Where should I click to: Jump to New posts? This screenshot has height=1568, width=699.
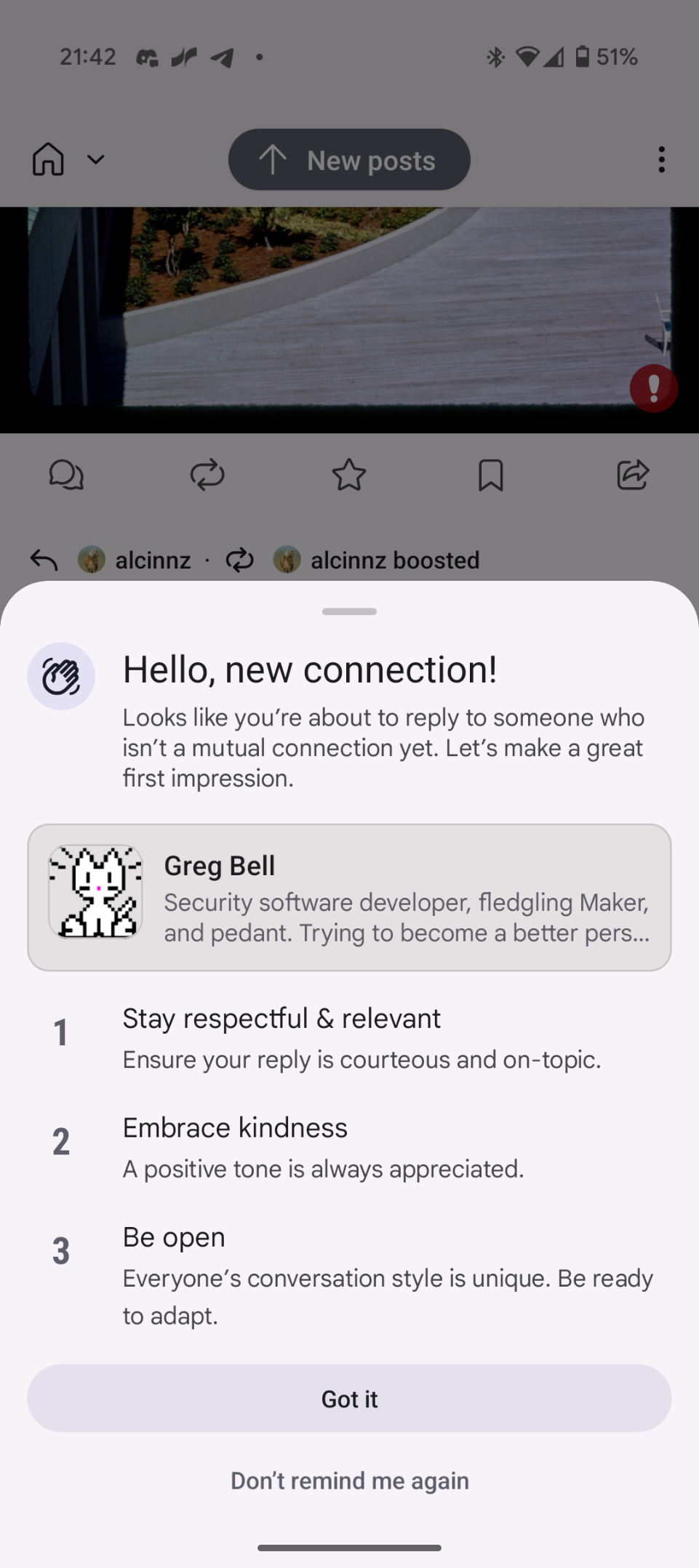pos(349,160)
